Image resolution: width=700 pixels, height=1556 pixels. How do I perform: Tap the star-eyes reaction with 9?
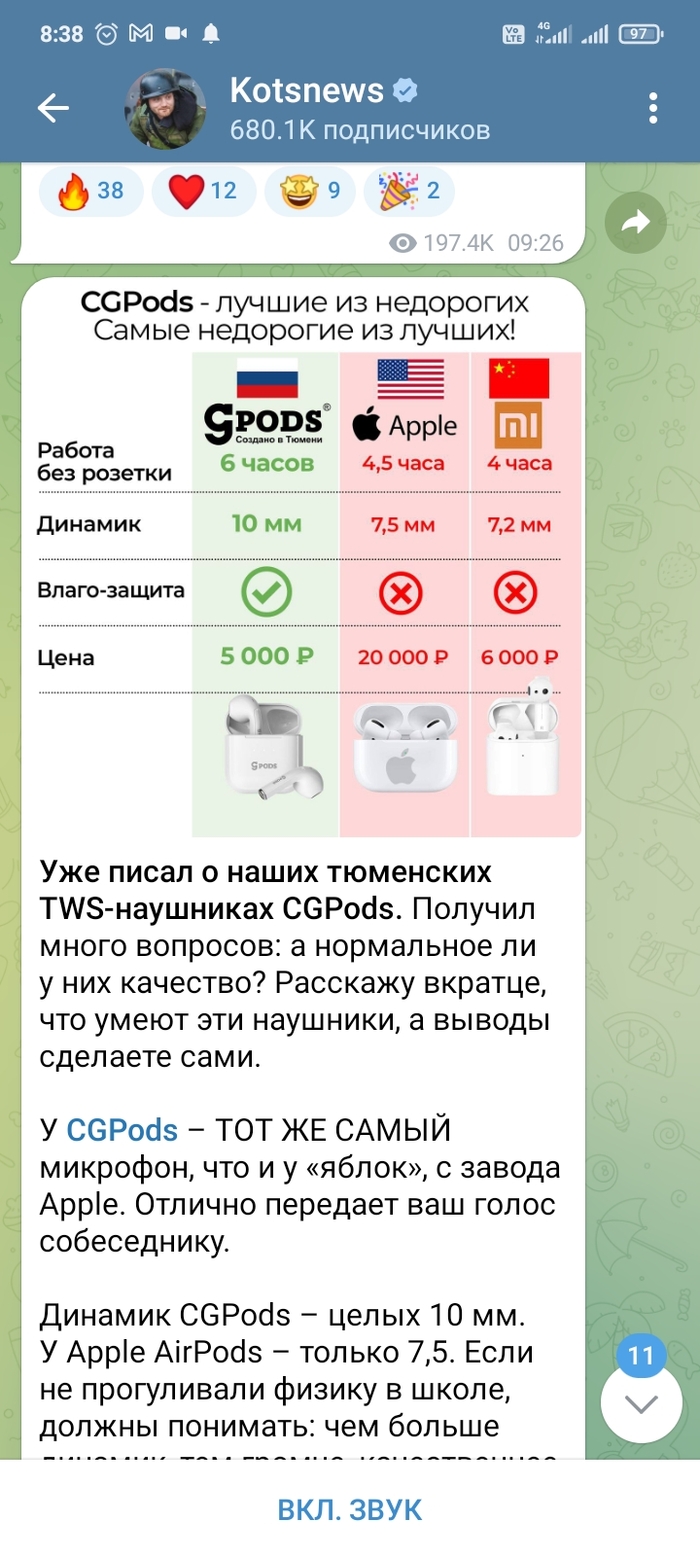pos(316,191)
